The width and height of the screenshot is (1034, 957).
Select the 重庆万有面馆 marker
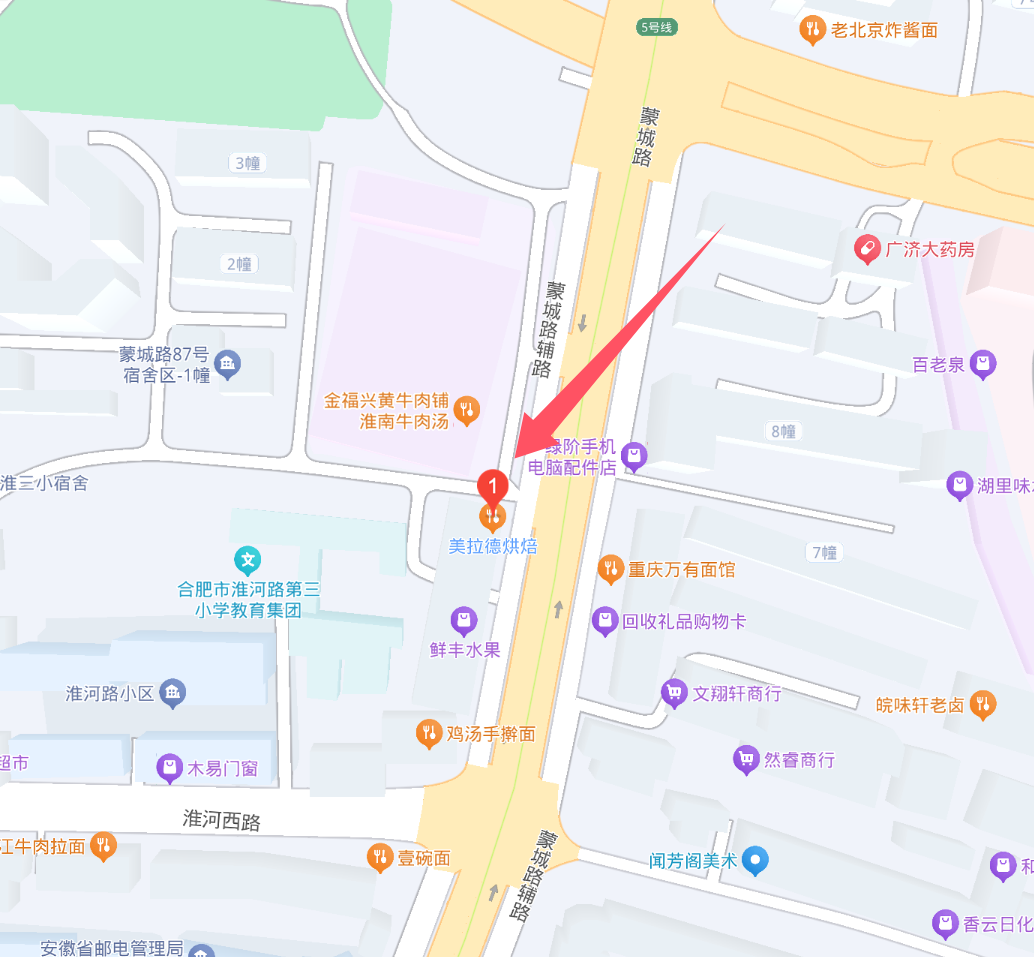click(610, 570)
